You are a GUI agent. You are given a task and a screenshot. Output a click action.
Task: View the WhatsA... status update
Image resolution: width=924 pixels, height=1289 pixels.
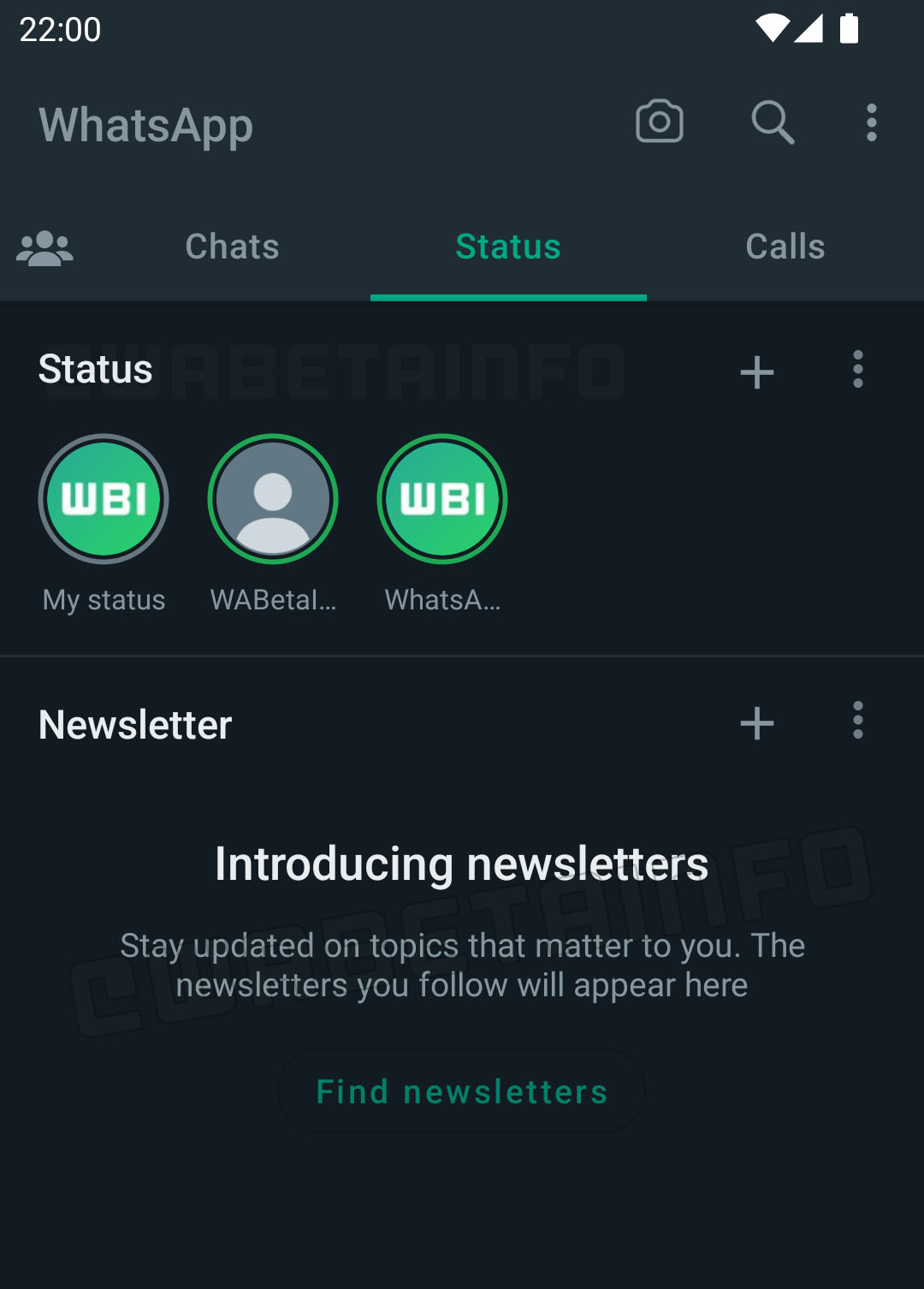click(x=442, y=499)
